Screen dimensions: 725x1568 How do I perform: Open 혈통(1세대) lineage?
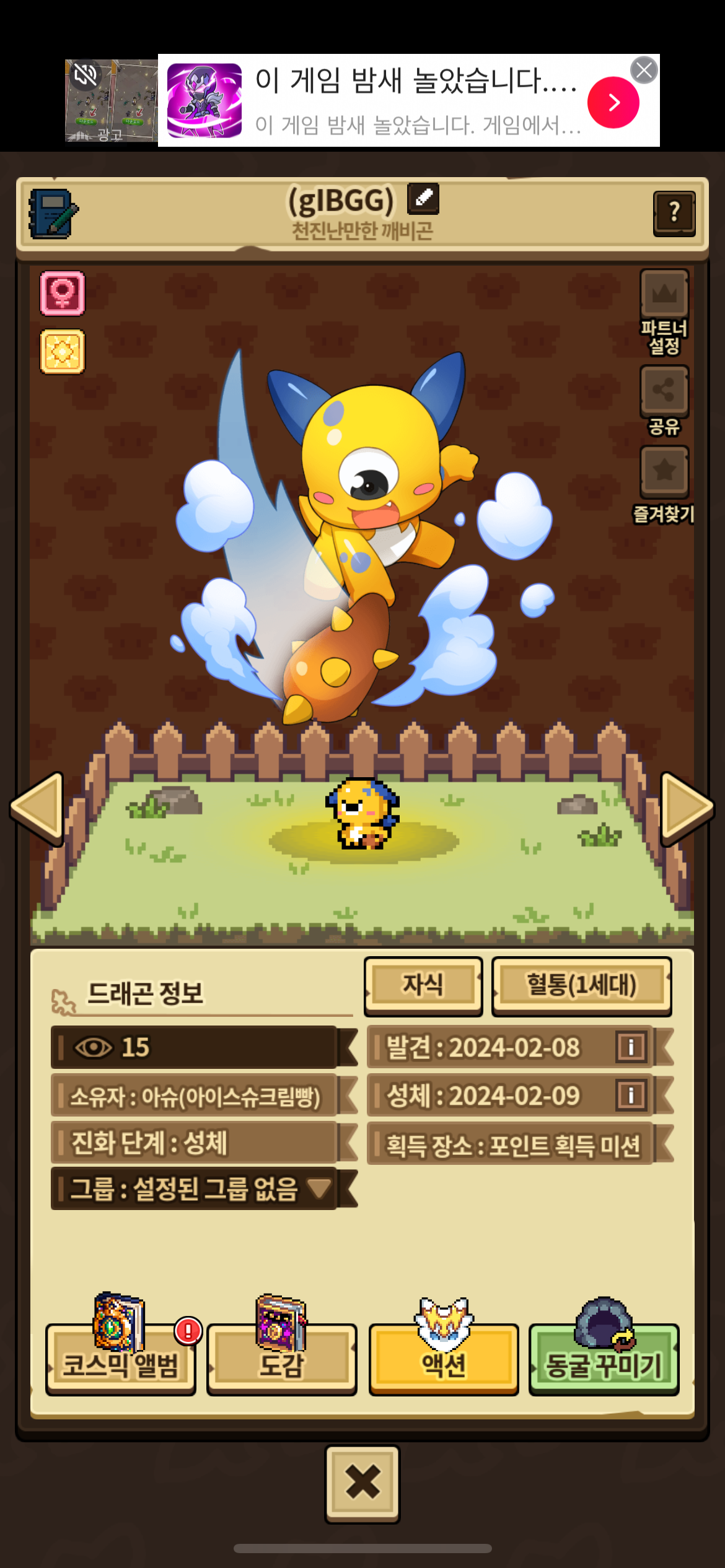581,985
